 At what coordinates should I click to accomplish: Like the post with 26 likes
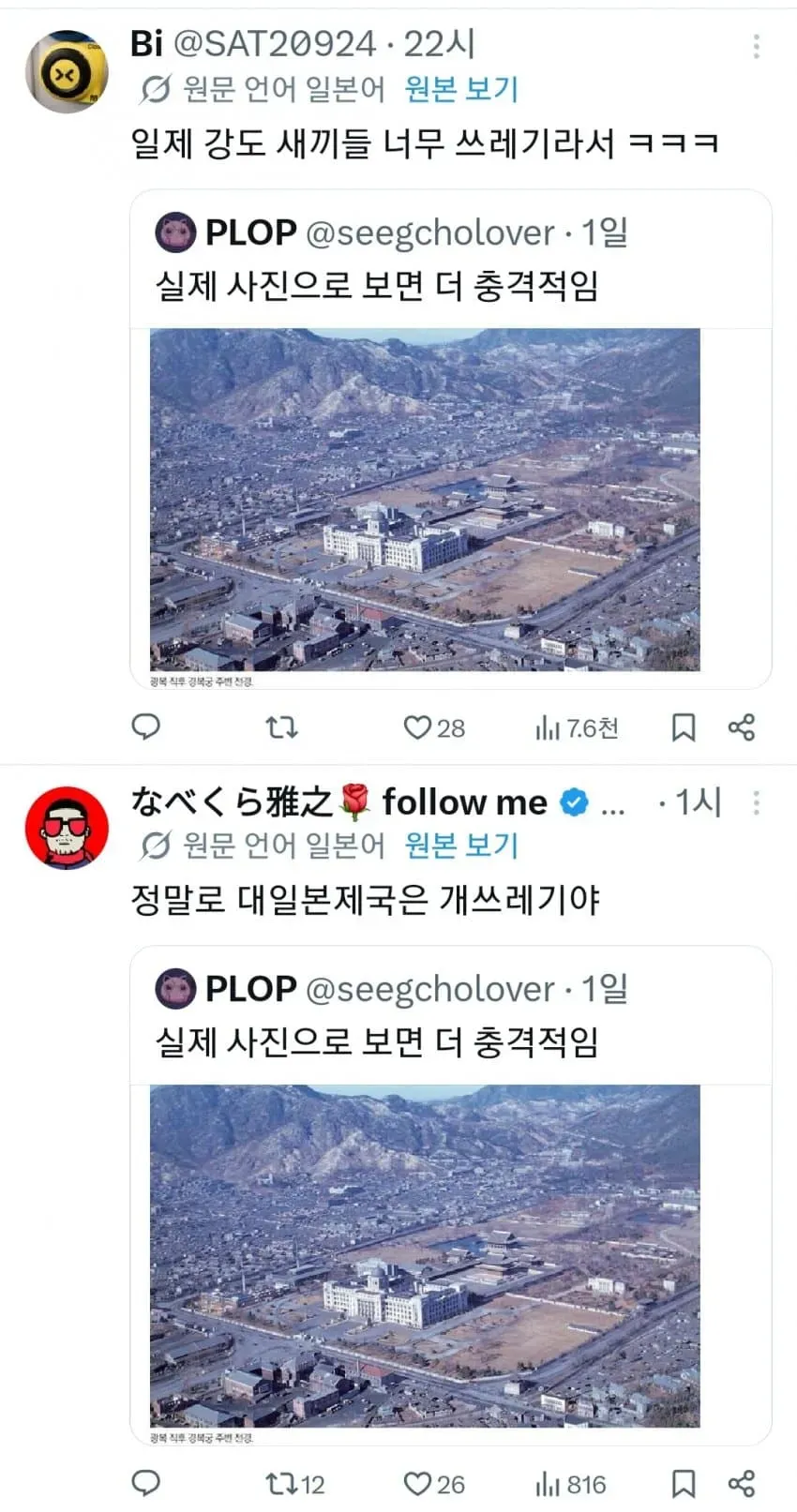pyautogui.click(x=434, y=1484)
